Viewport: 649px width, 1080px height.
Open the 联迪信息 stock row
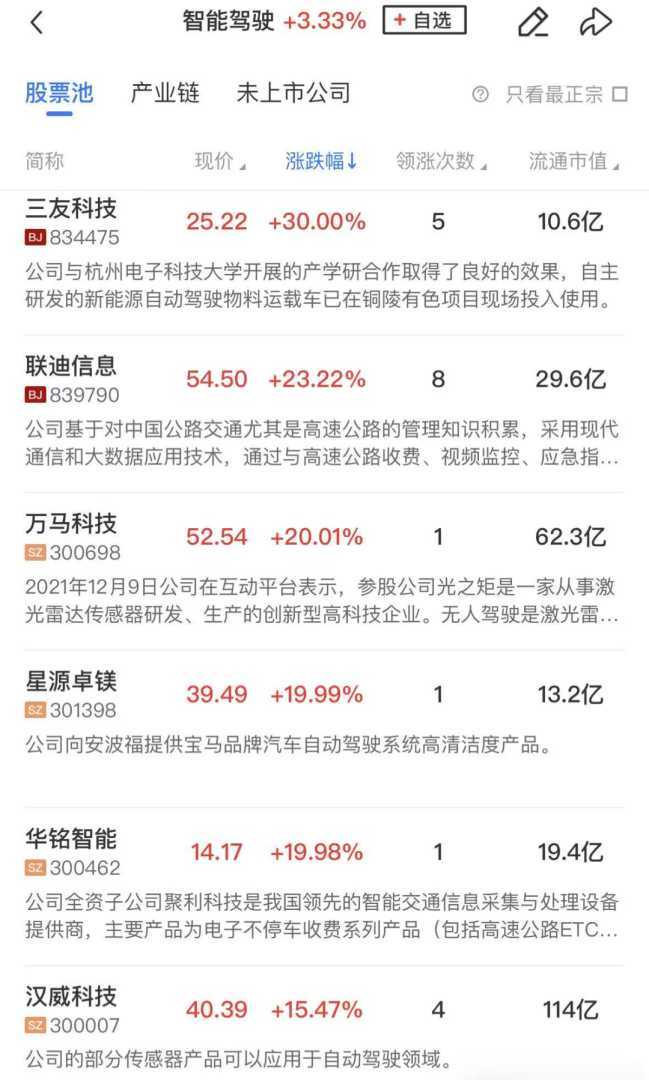[x=71, y=366]
